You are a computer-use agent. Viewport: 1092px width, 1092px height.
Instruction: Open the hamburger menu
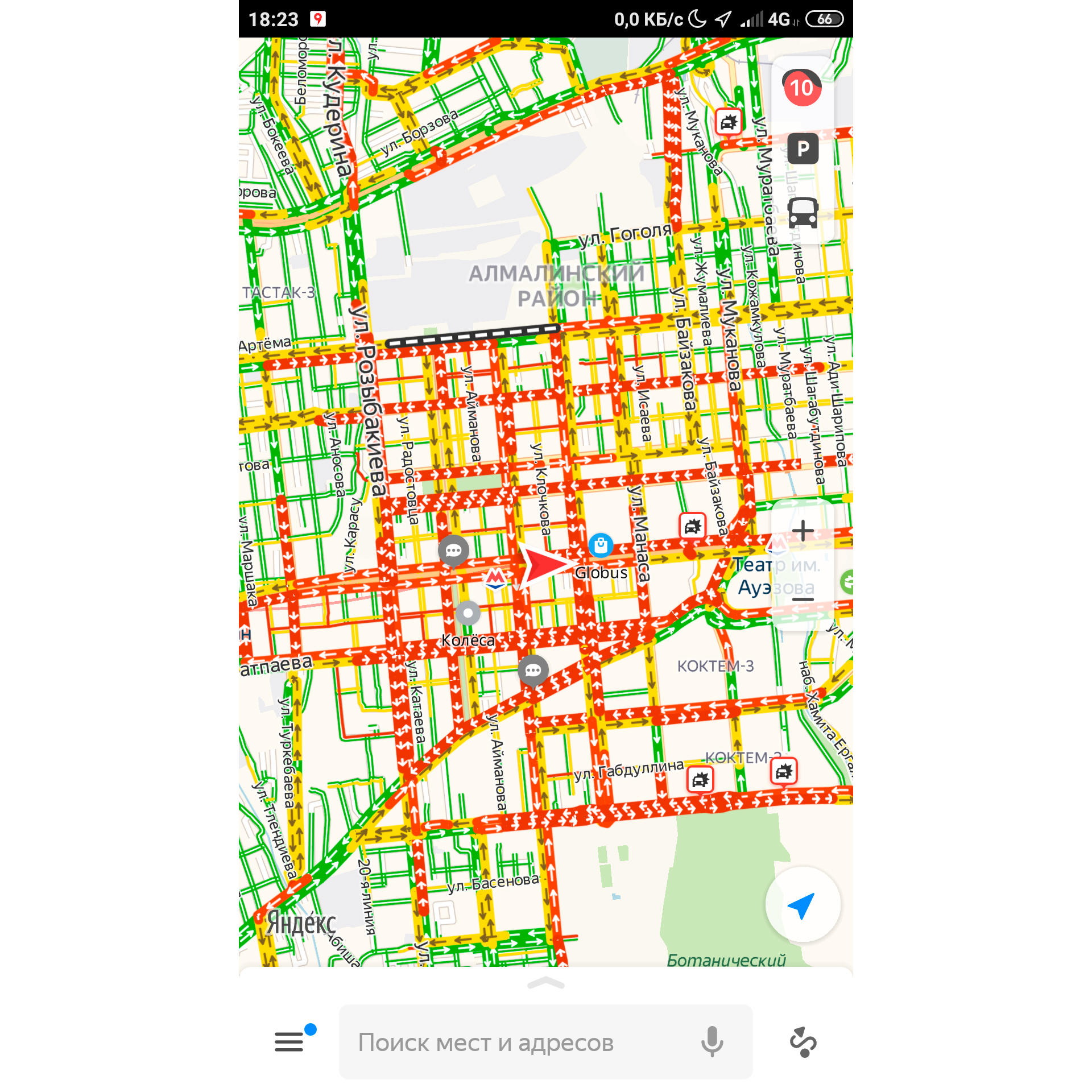[x=289, y=1042]
